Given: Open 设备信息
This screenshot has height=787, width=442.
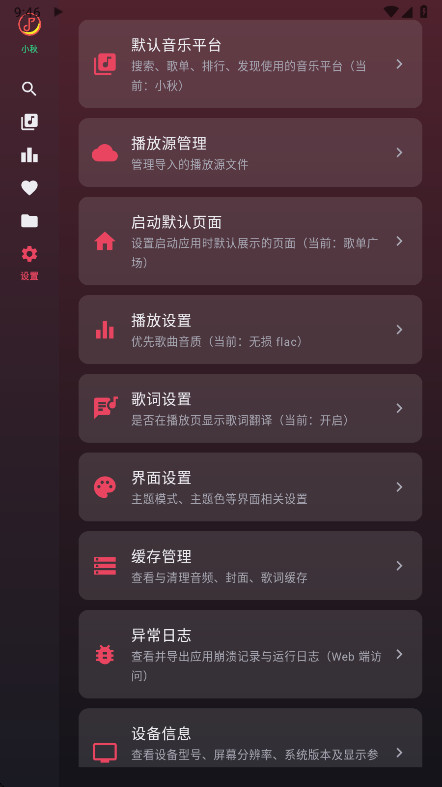Looking at the screenshot, I should [250, 738].
